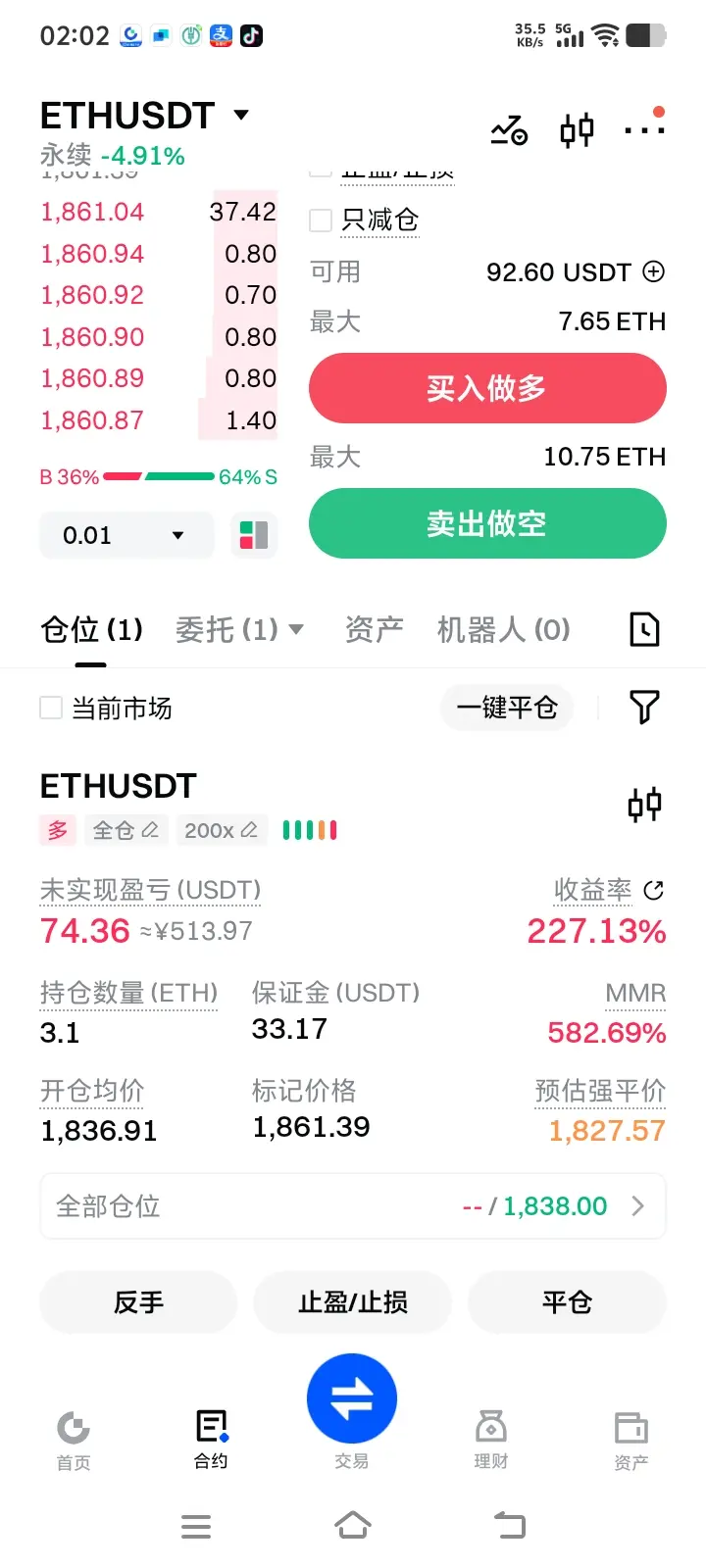Screen dimensions: 706x1568
Task: Switch to the 资产 tab in positions section
Action: pyautogui.click(x=374, y=629)
